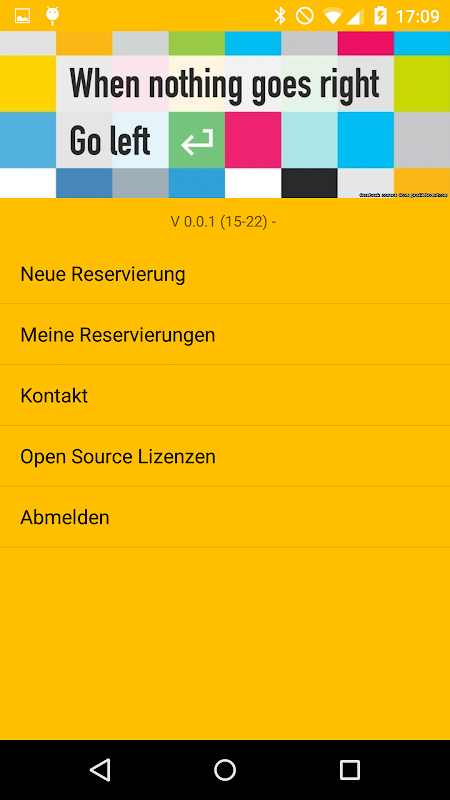450x800 pixels.
Task: Tap the system back button
Action: coord(100,769)
